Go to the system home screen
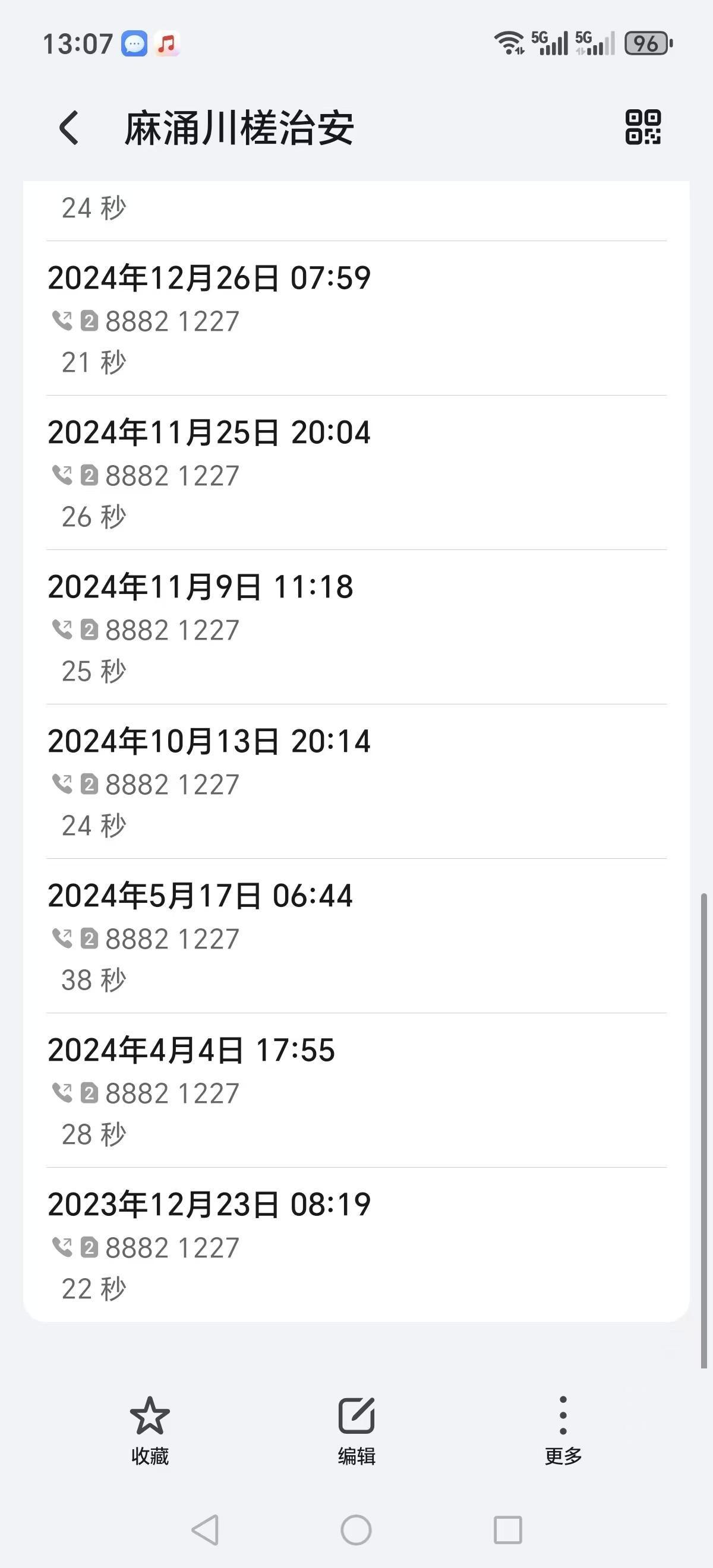The image size is (713, 1568). (x=356, y=1529)
